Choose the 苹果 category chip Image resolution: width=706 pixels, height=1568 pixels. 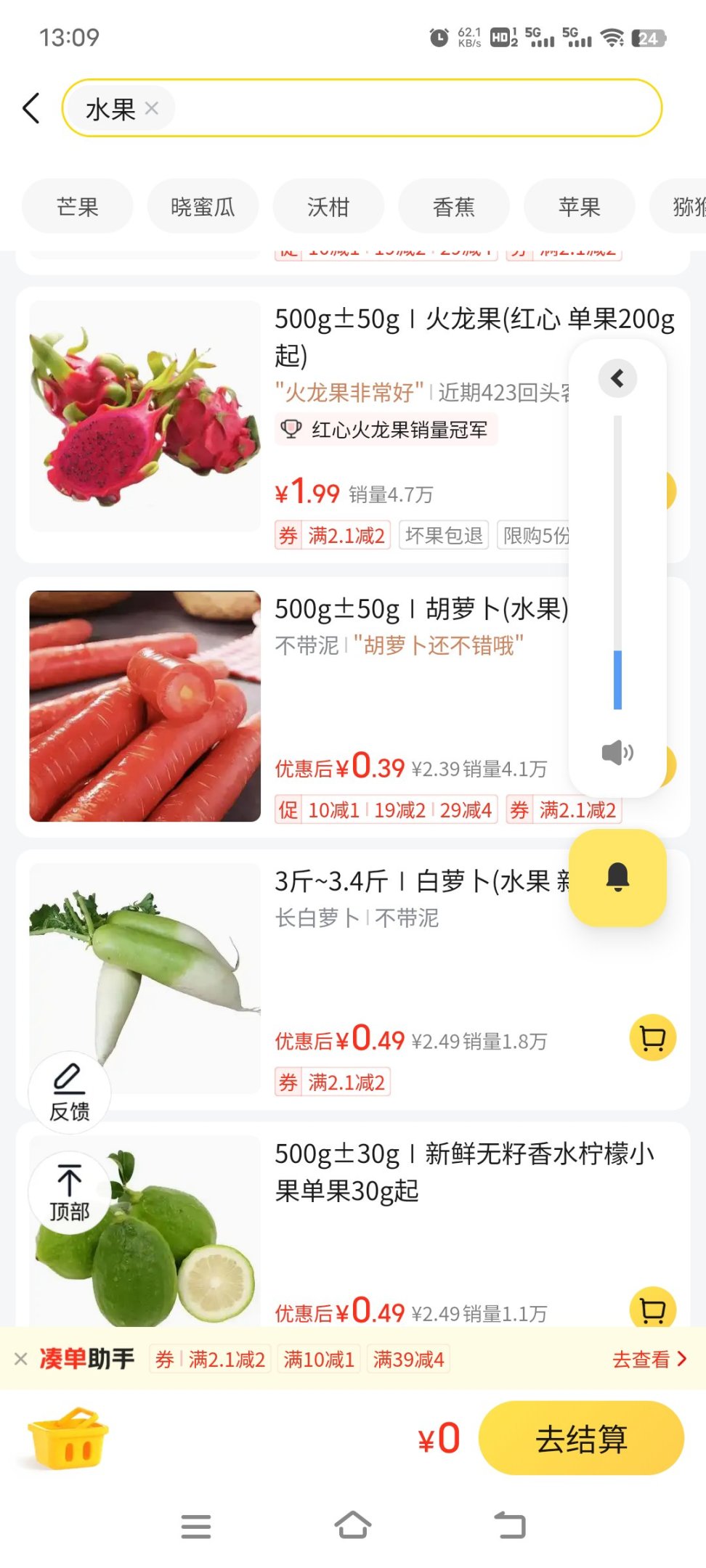[x=579, y=207]
